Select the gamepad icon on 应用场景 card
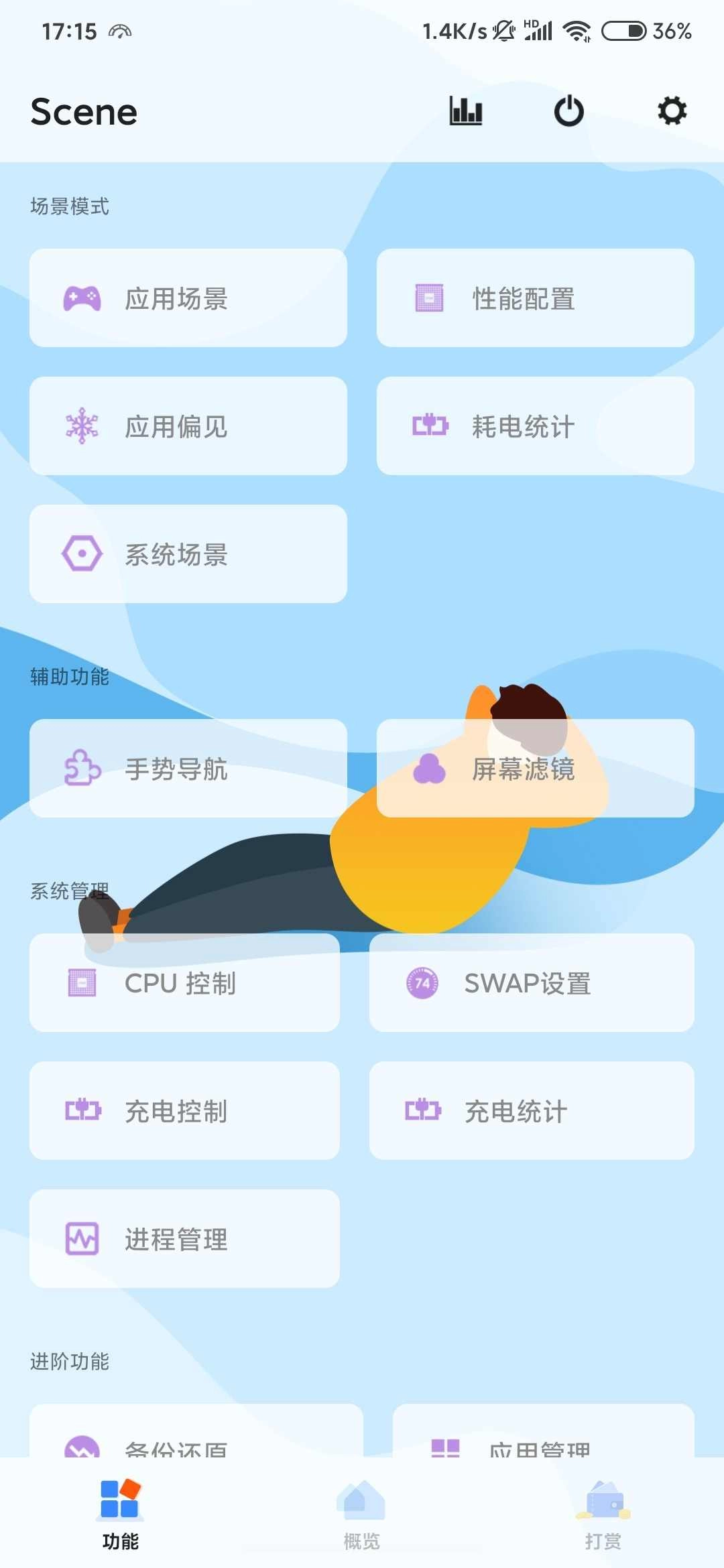 point(80,298)
